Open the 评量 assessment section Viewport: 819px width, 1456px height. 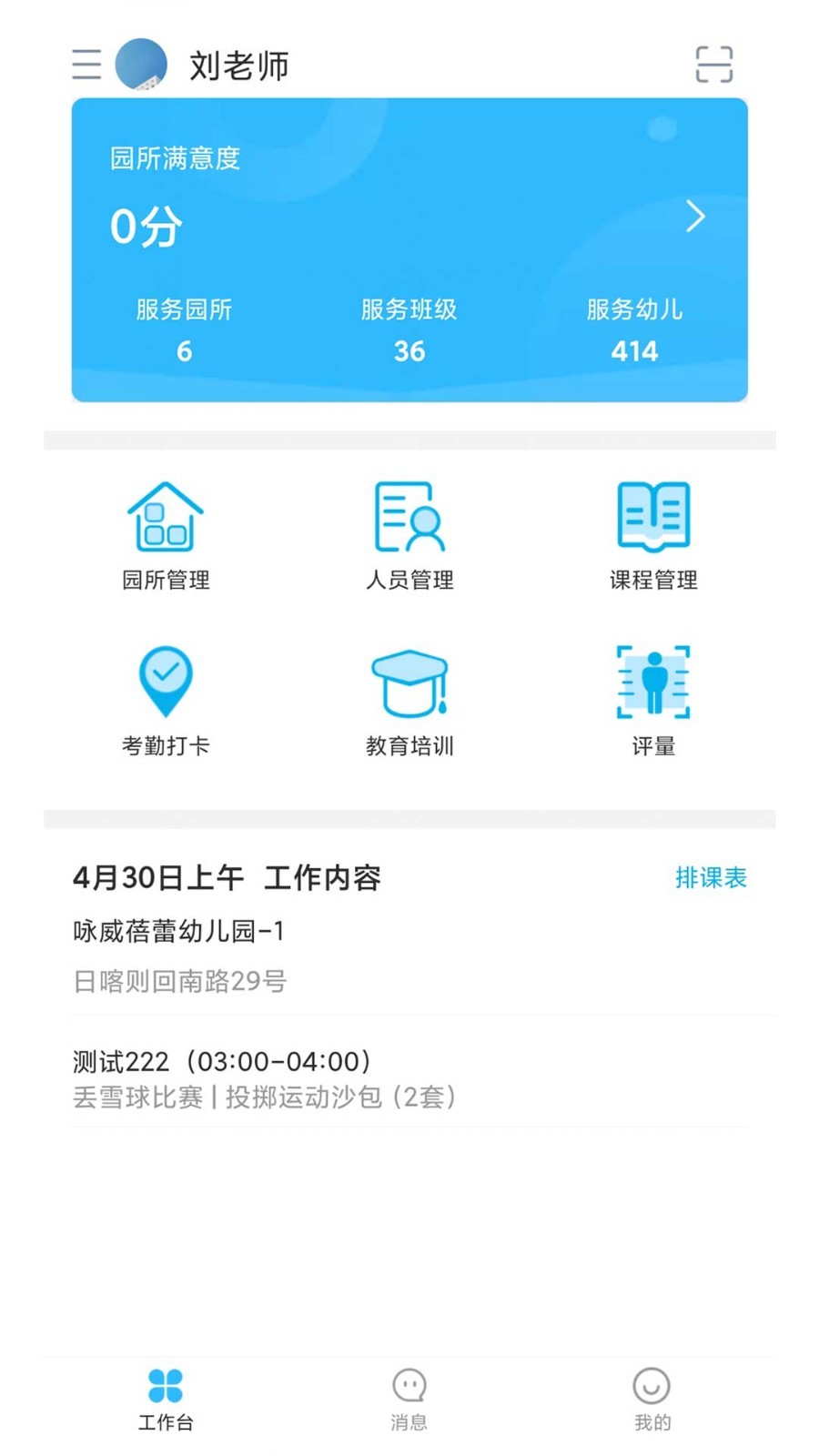[x=653, y=701]
